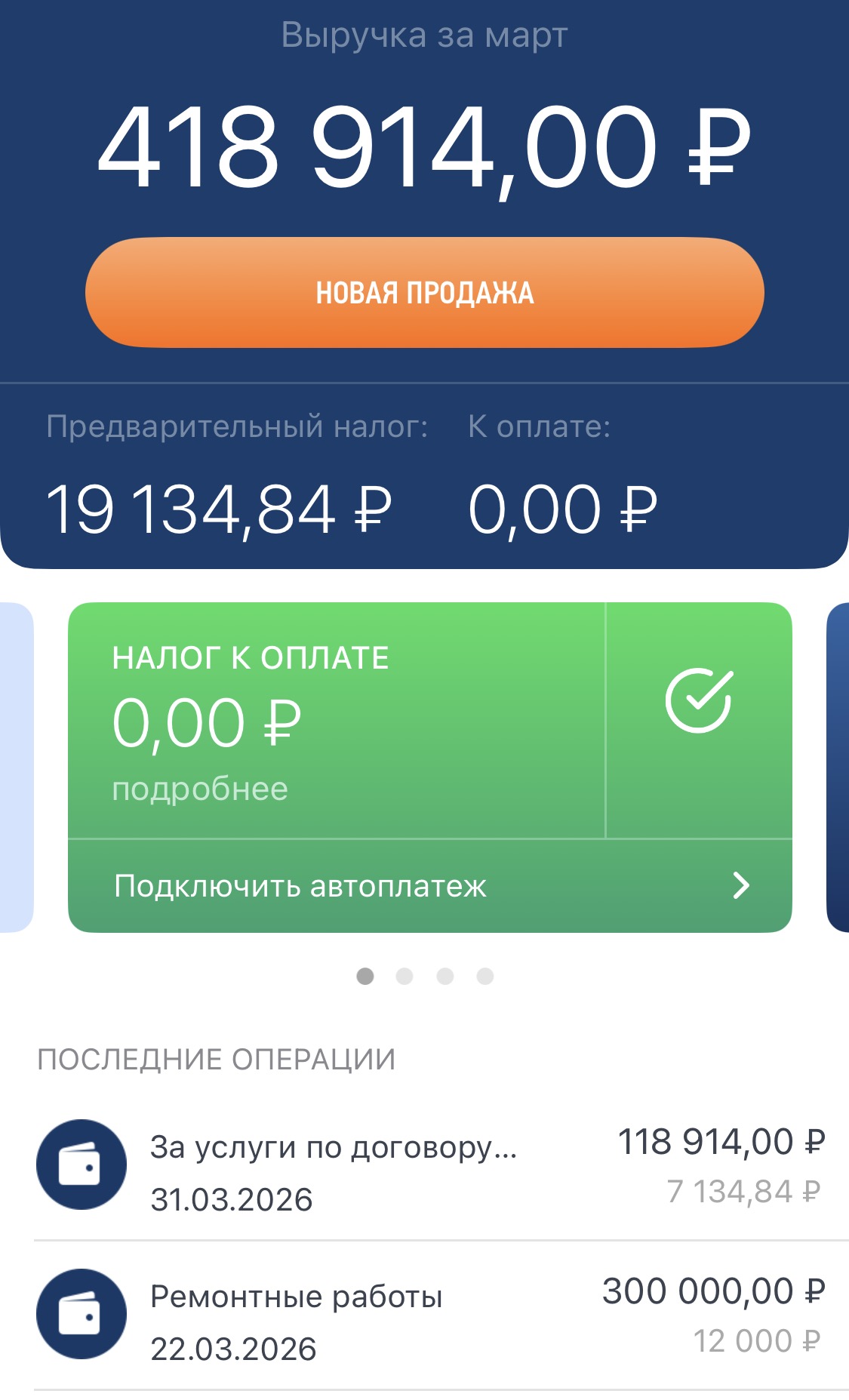Select the second carousel dot
Viewport: 849px width, 1400px height.
405,977
